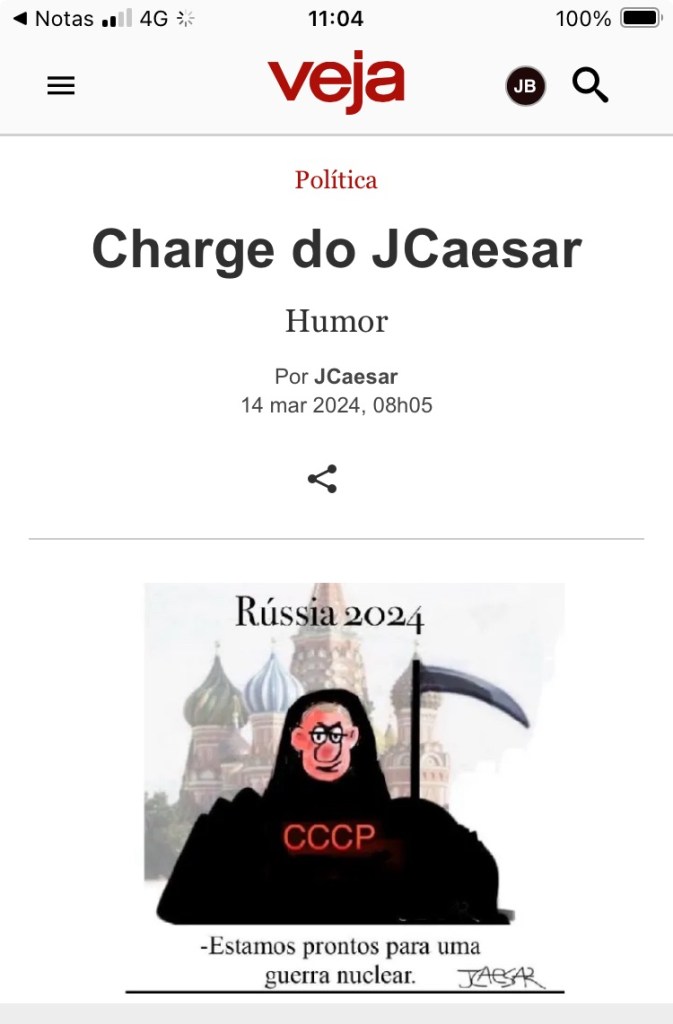Return to Notas app
Viewport: 673px width, 1024px height.
(x=53, y=18)
